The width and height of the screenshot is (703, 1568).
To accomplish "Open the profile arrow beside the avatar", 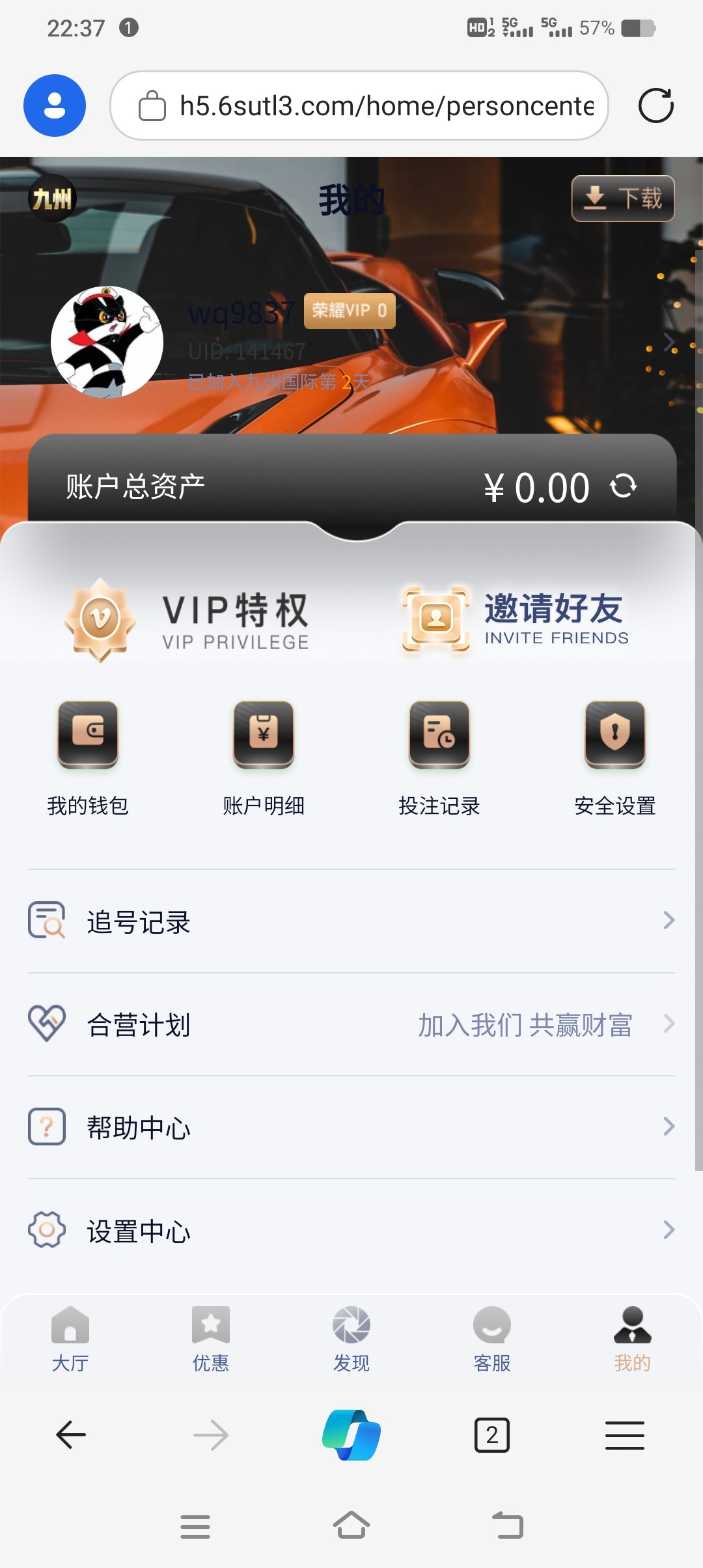I will coord(669,342).
